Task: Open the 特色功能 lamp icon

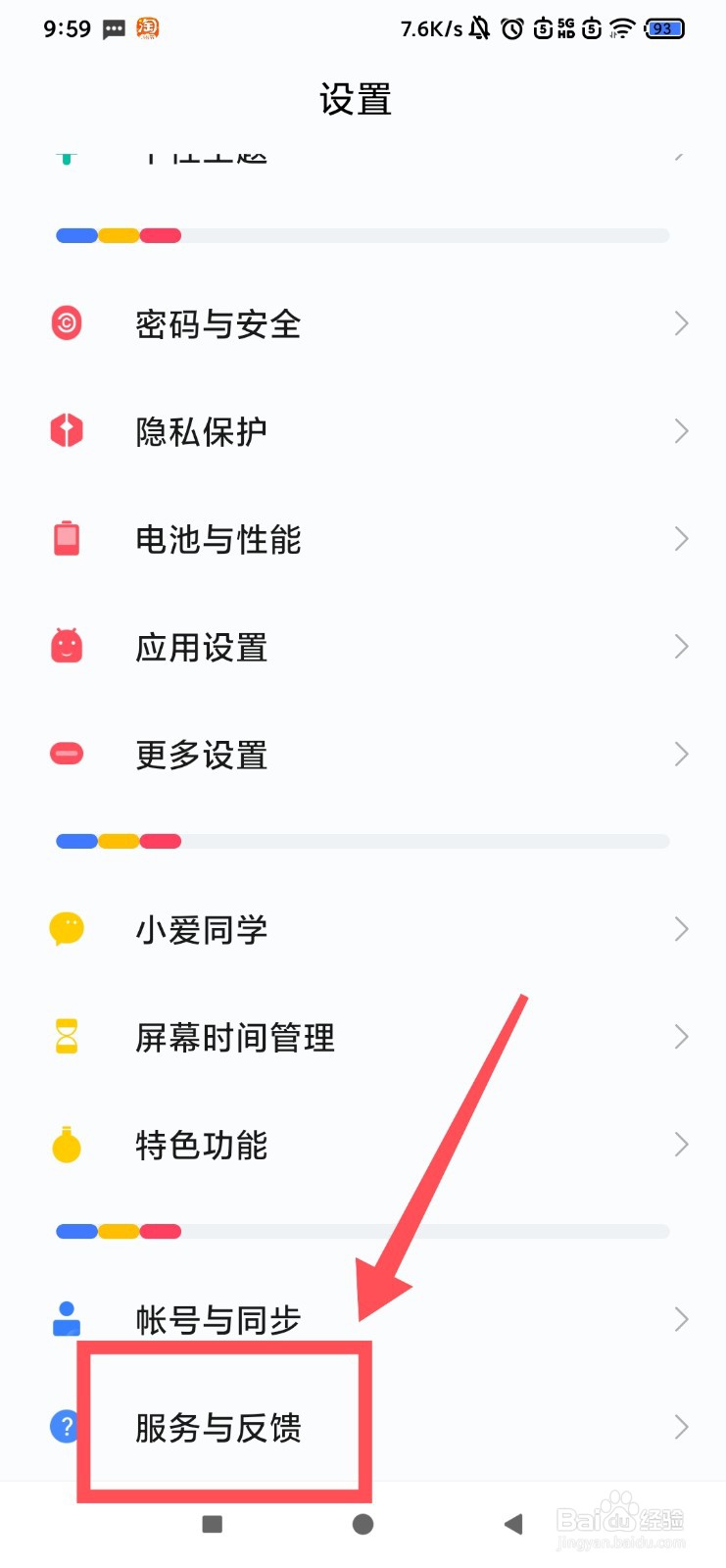Action: [x=66, y=1144]
